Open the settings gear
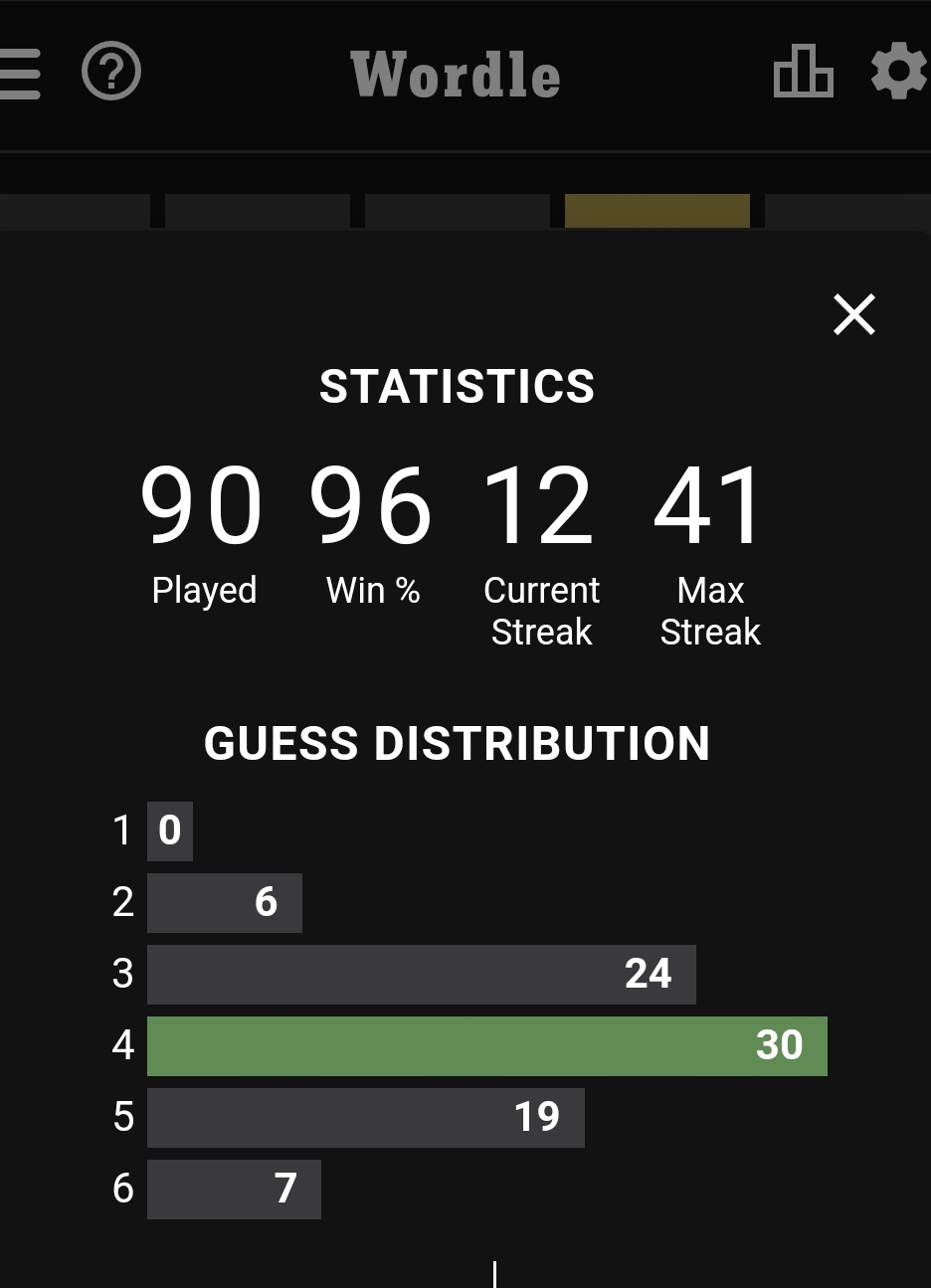The width and height of the screenshot is (931, 1288). point(898,72)
